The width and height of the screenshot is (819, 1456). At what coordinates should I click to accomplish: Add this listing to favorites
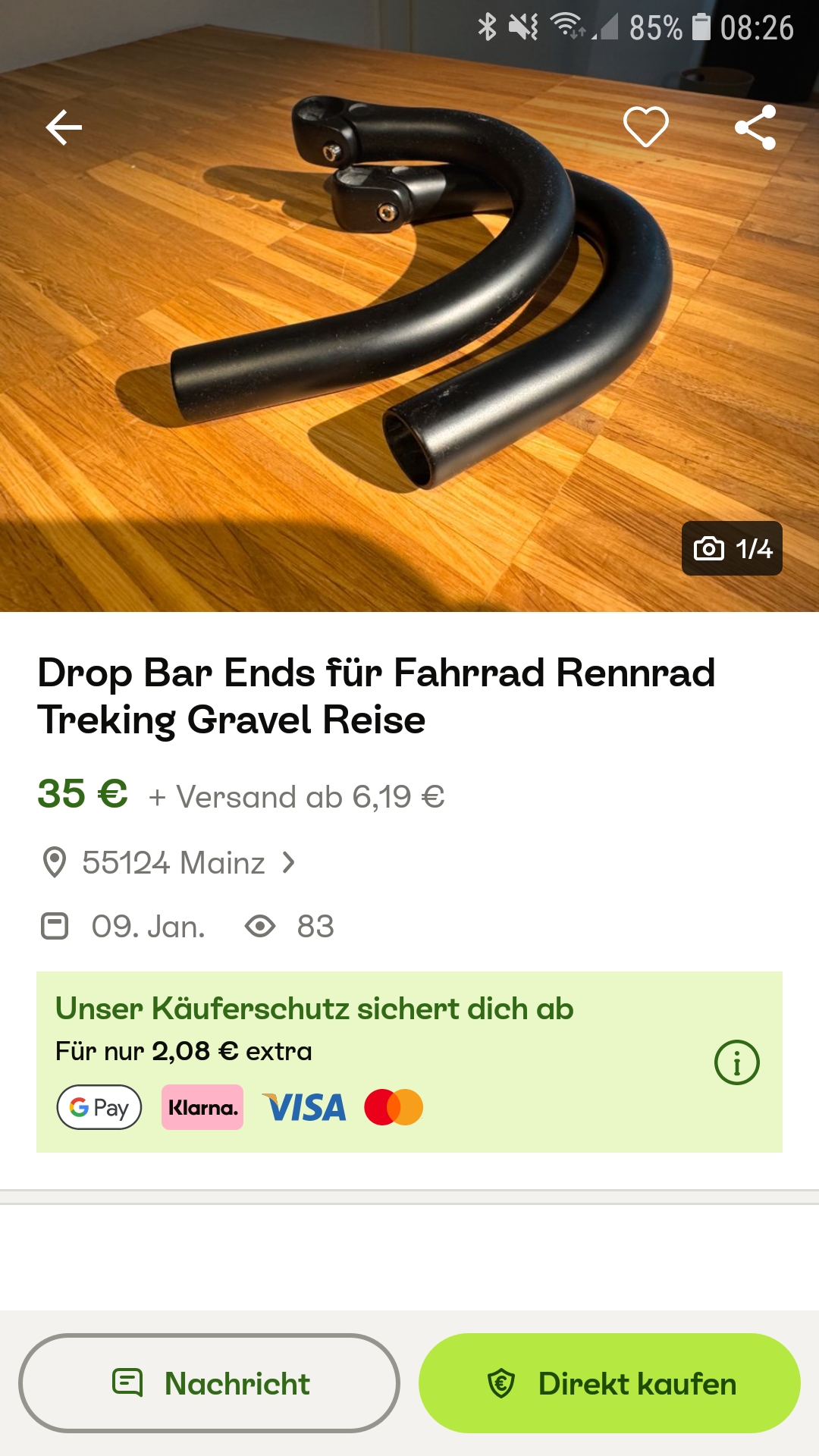(645, 127)
